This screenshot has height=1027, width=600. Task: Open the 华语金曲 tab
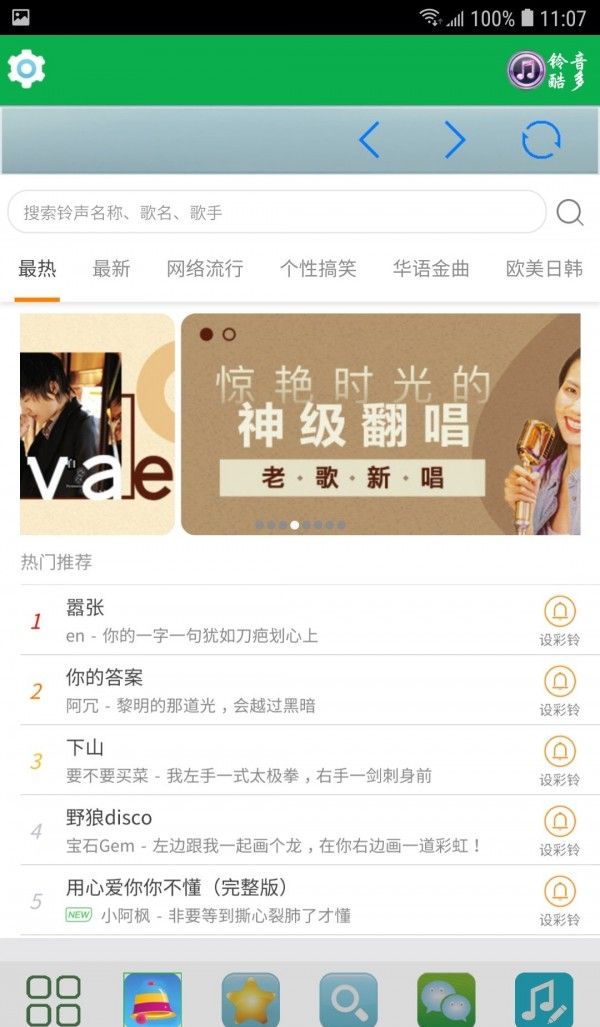(431, 269)
